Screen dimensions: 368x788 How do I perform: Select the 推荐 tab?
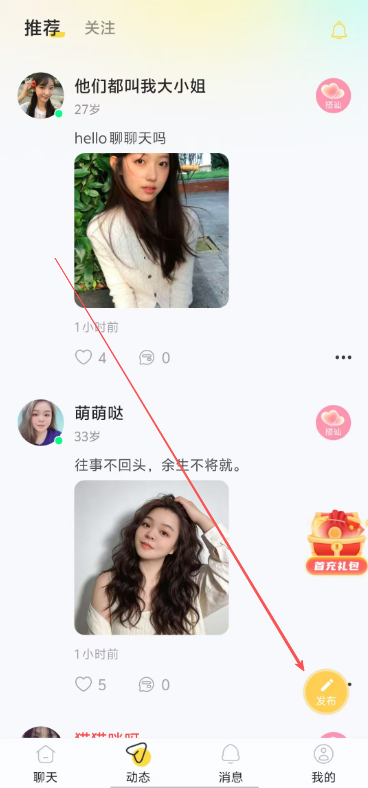(43, 28)
